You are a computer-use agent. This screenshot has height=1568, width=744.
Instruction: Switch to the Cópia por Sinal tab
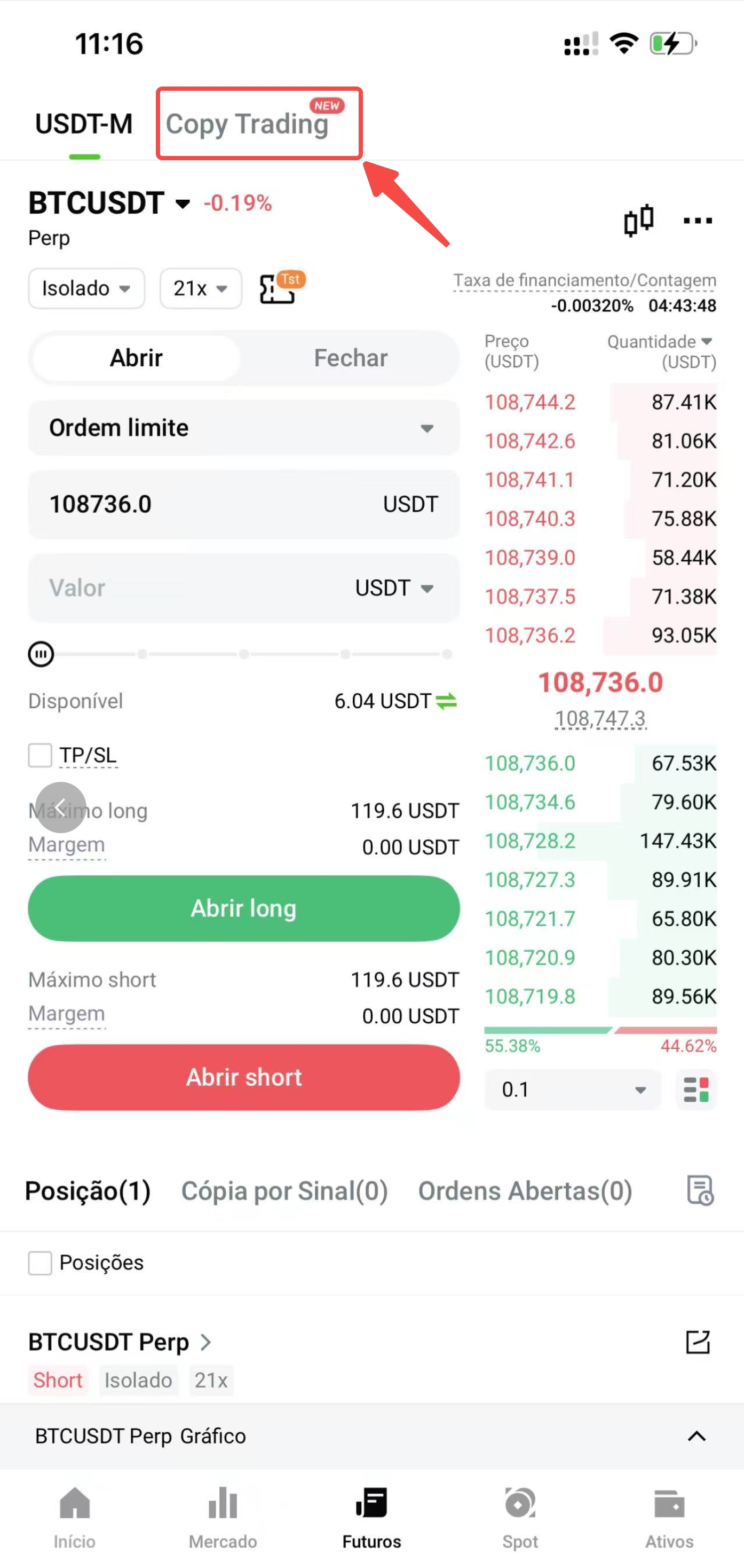click(x=284, y=1190)
